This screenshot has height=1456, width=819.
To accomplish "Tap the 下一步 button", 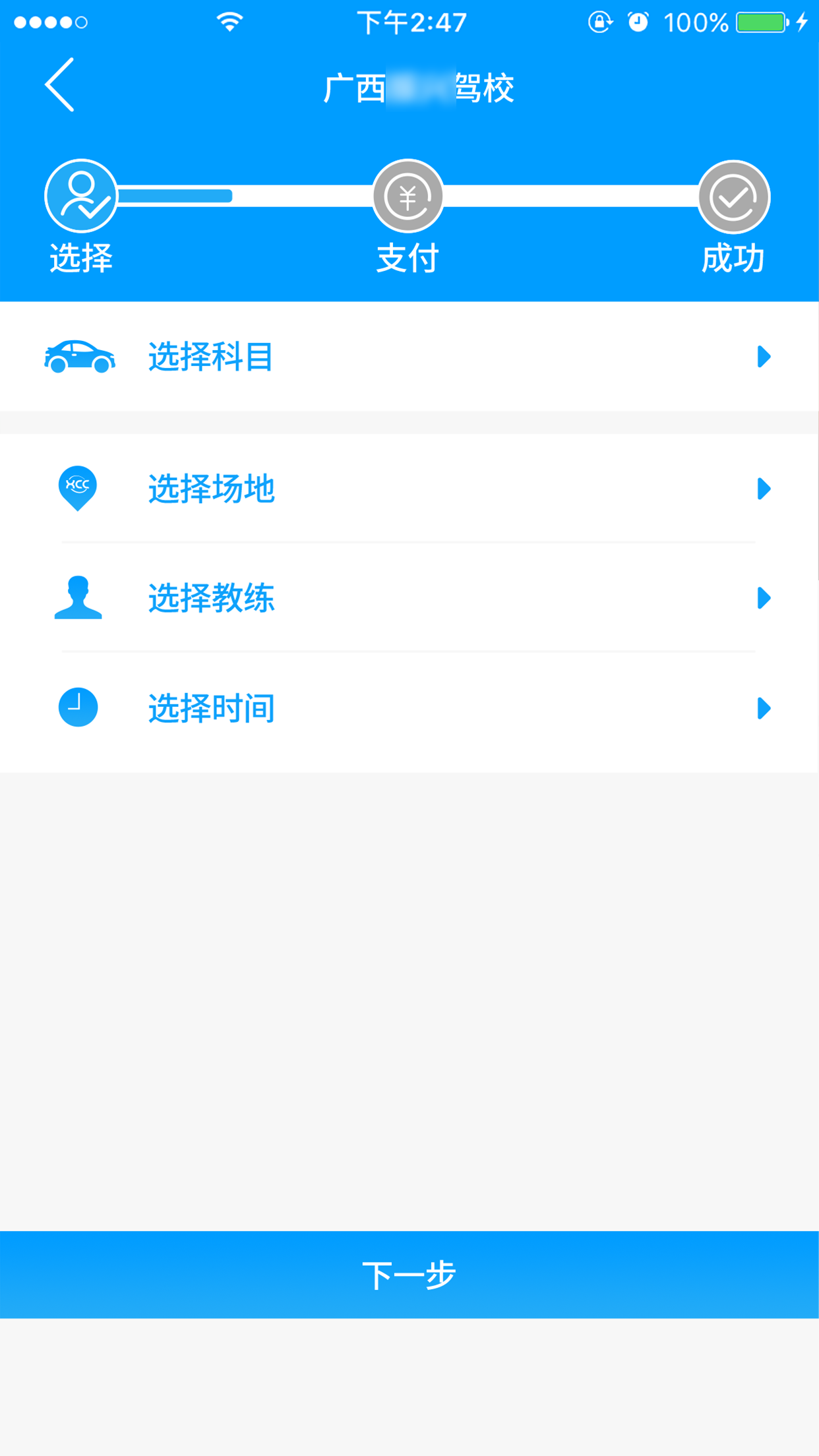I will tap(409, 1275).
